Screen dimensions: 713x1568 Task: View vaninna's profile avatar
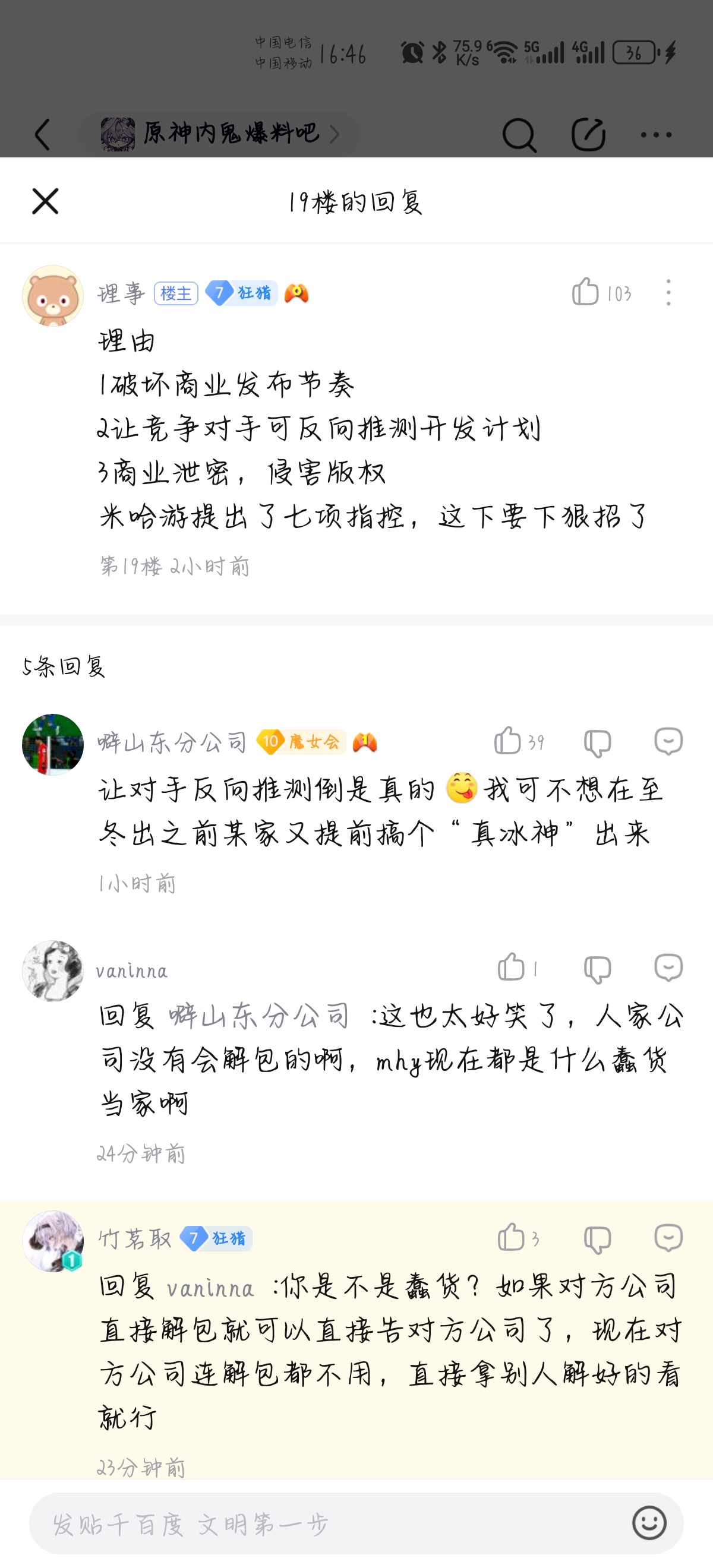coord(53,971)
